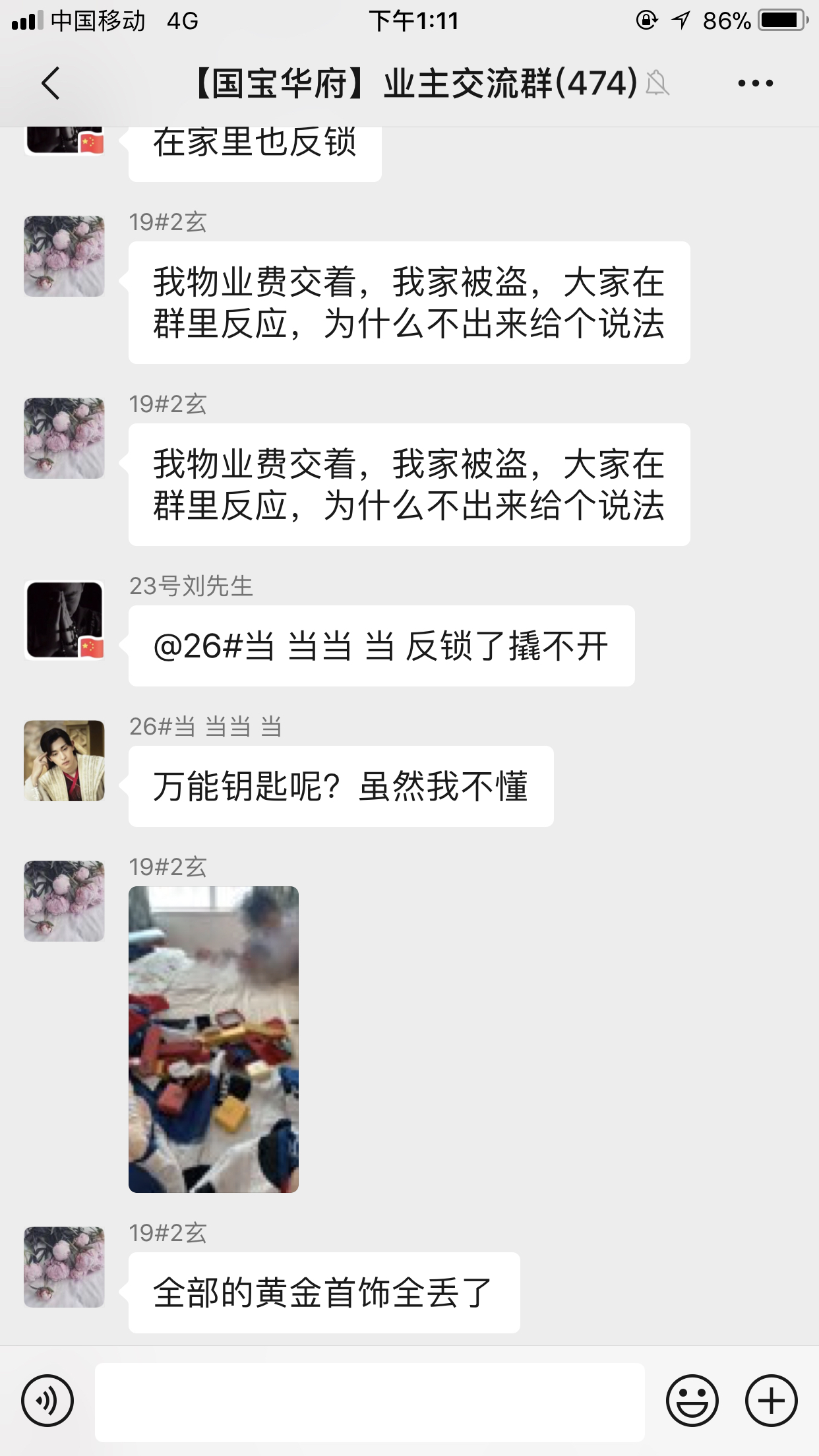View avatar of 19#2玄 beside 全部的黄金首饰全丢了
Screen dimensions: 819x1456
[64, 1267]
